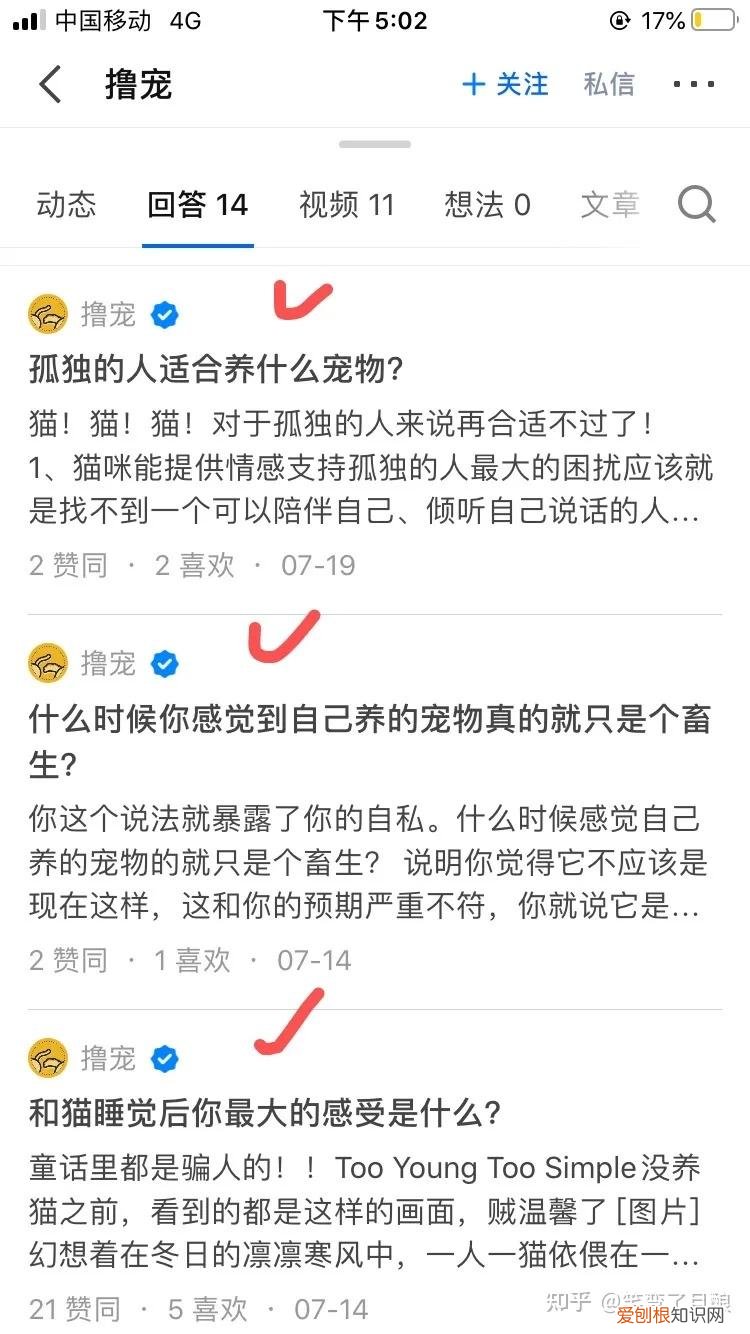Tap the back arrow to return
This screenshot has width=750, height=1334.
50,84
